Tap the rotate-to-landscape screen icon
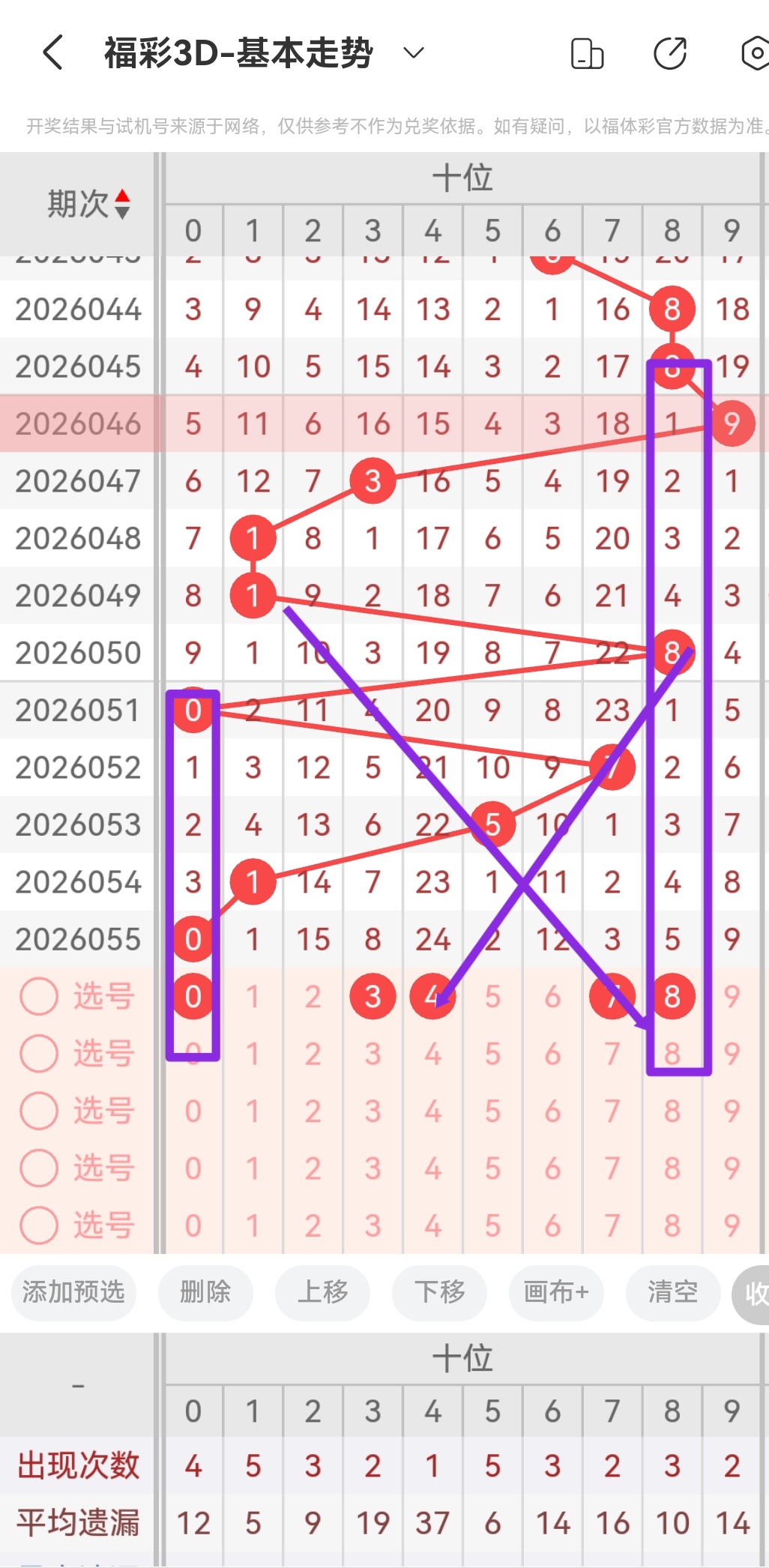Viewport: 769px width, 1568px height. [588, 54]
